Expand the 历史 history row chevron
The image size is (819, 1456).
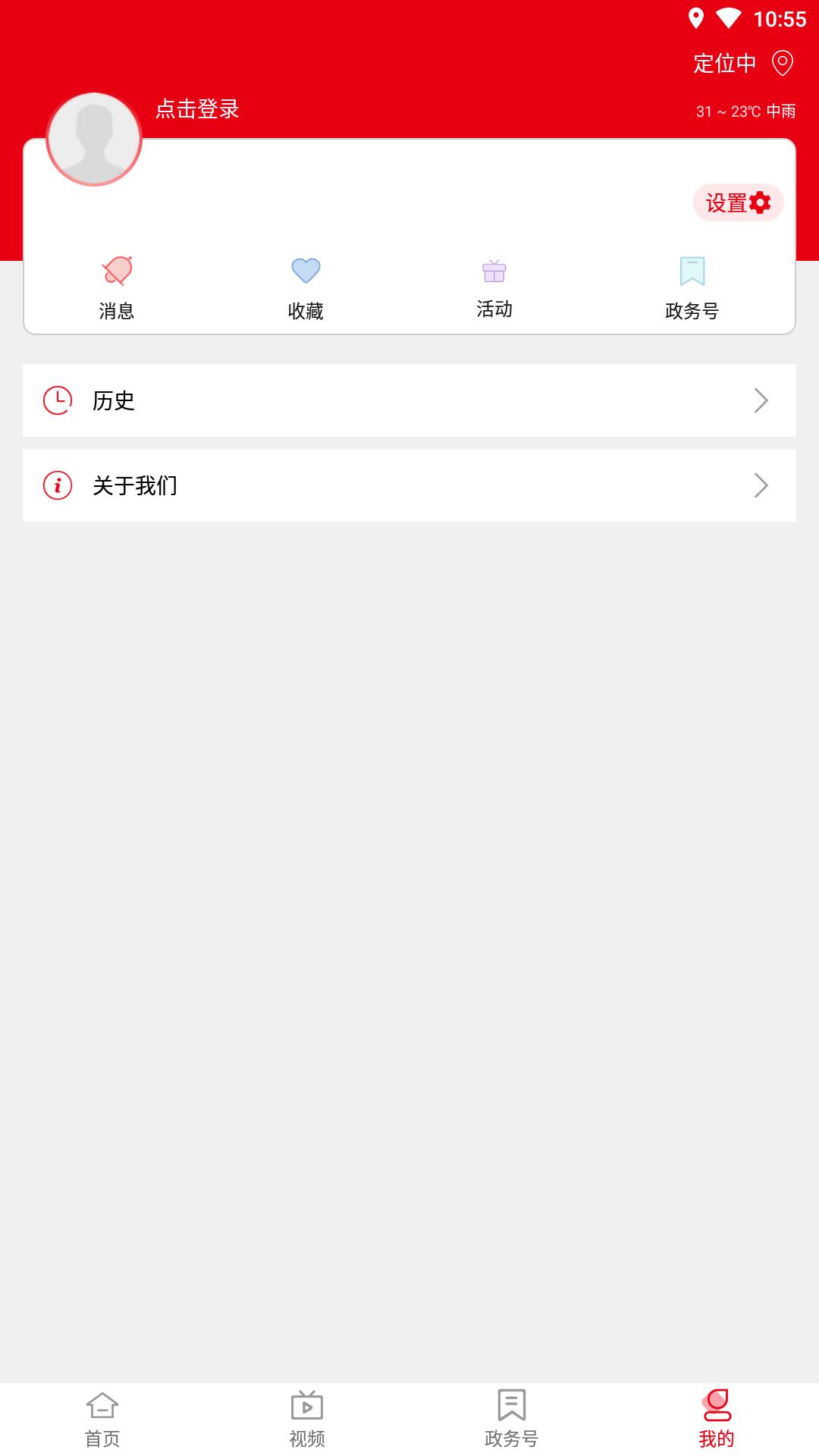(761, 401)
